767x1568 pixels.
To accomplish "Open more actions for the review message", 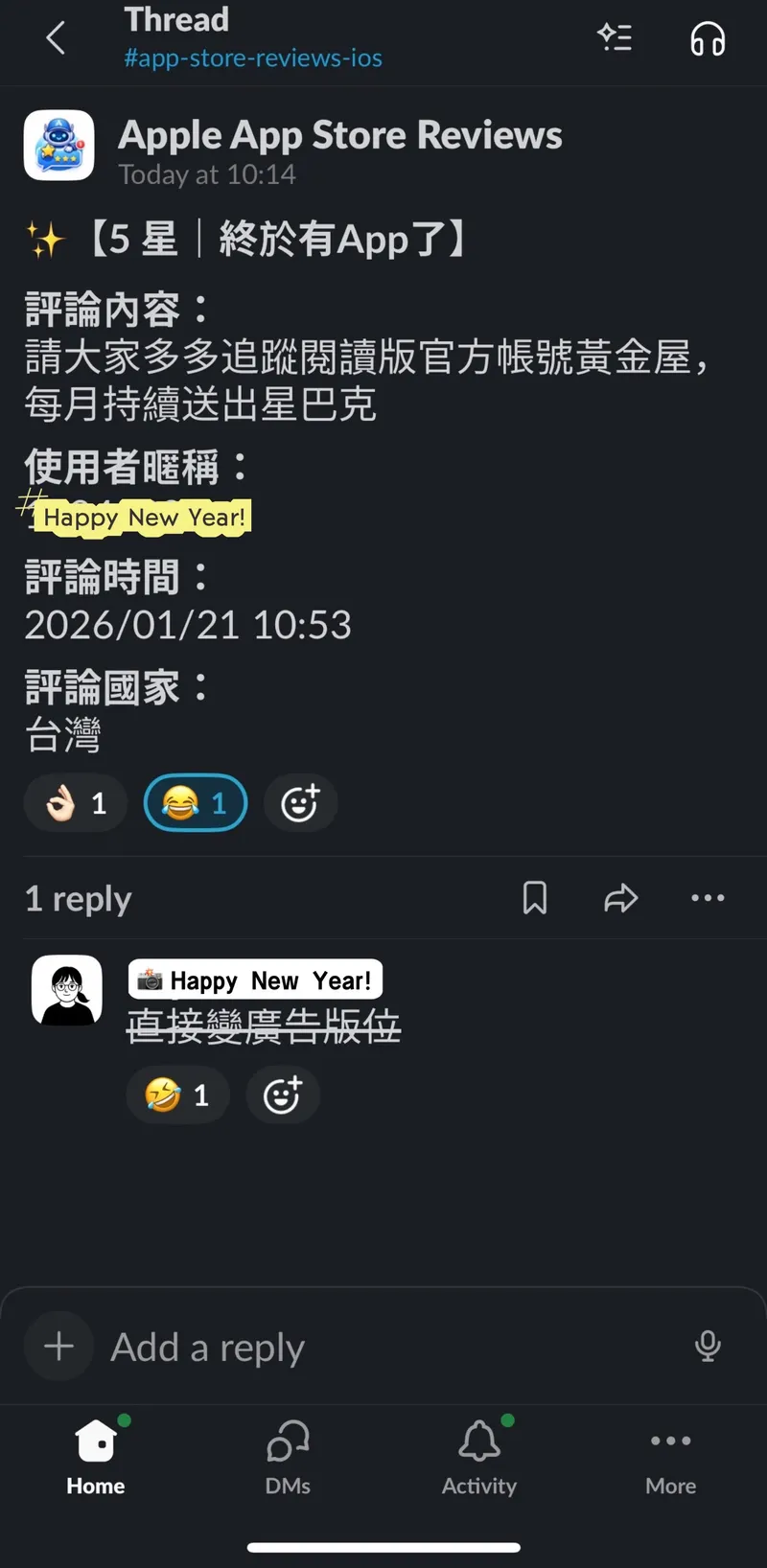I will pyautogui.click(x=708, y=898).
